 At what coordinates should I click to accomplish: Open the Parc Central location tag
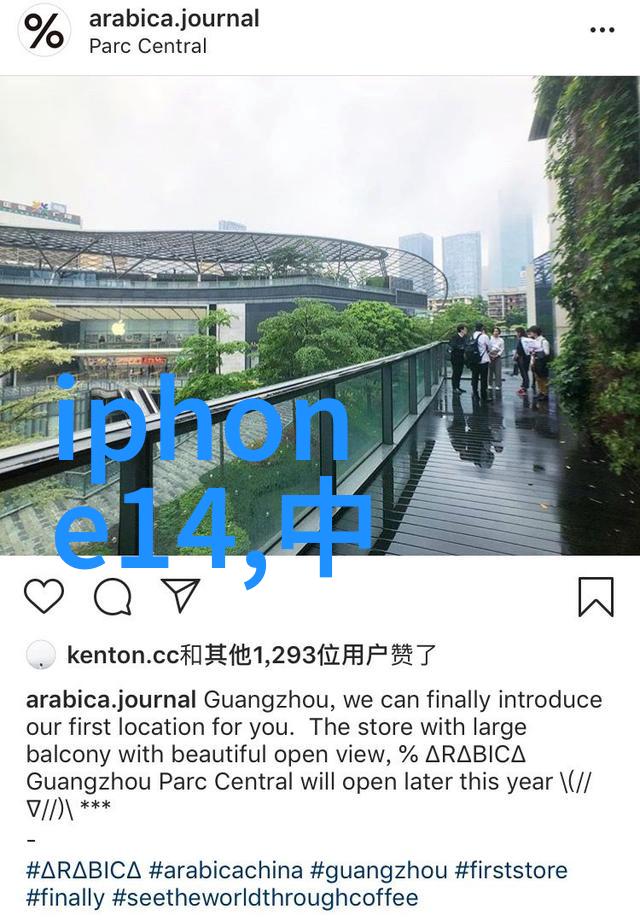coord(148,46)
